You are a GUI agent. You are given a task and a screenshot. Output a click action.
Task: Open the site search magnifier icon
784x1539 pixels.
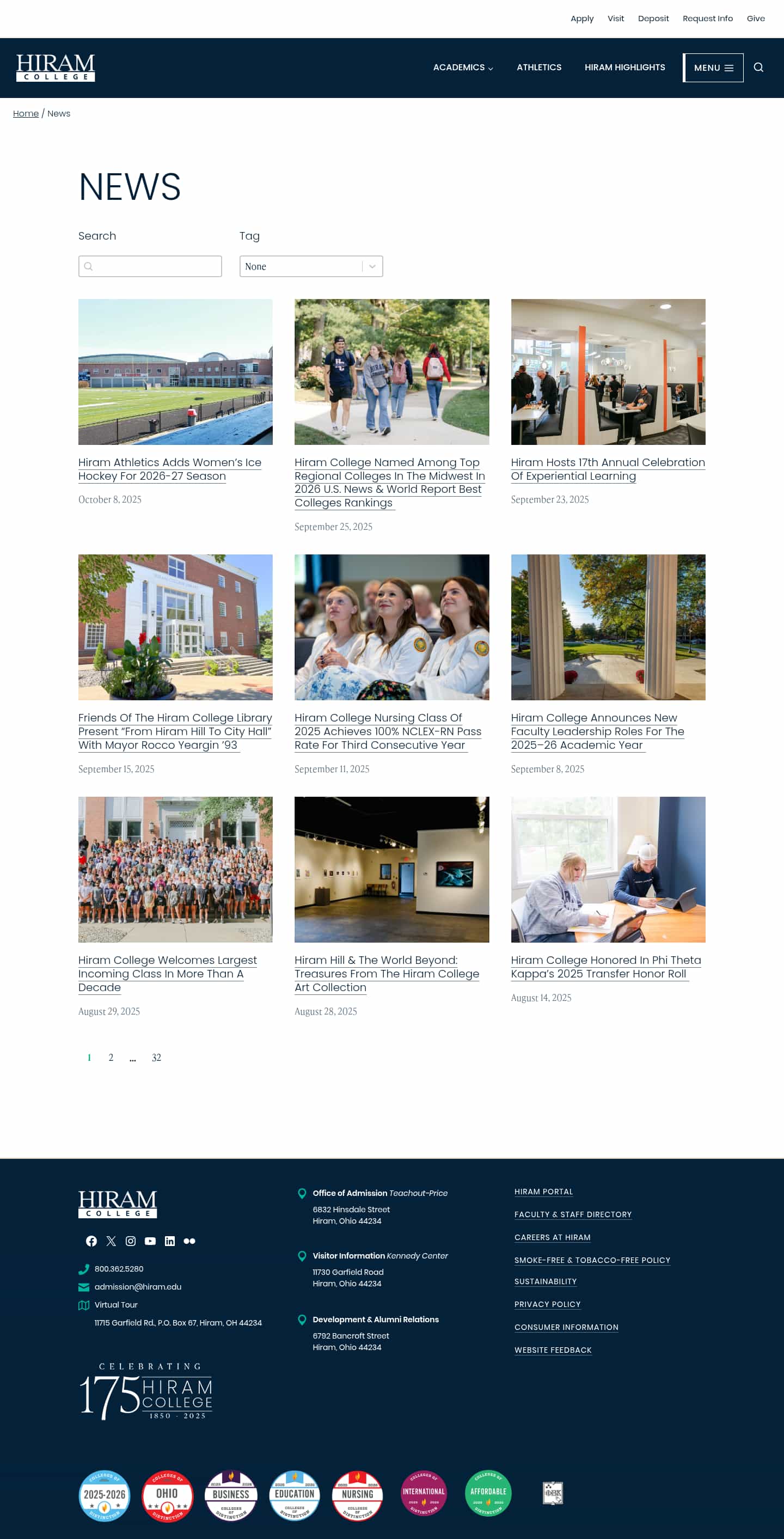[758, 68]
